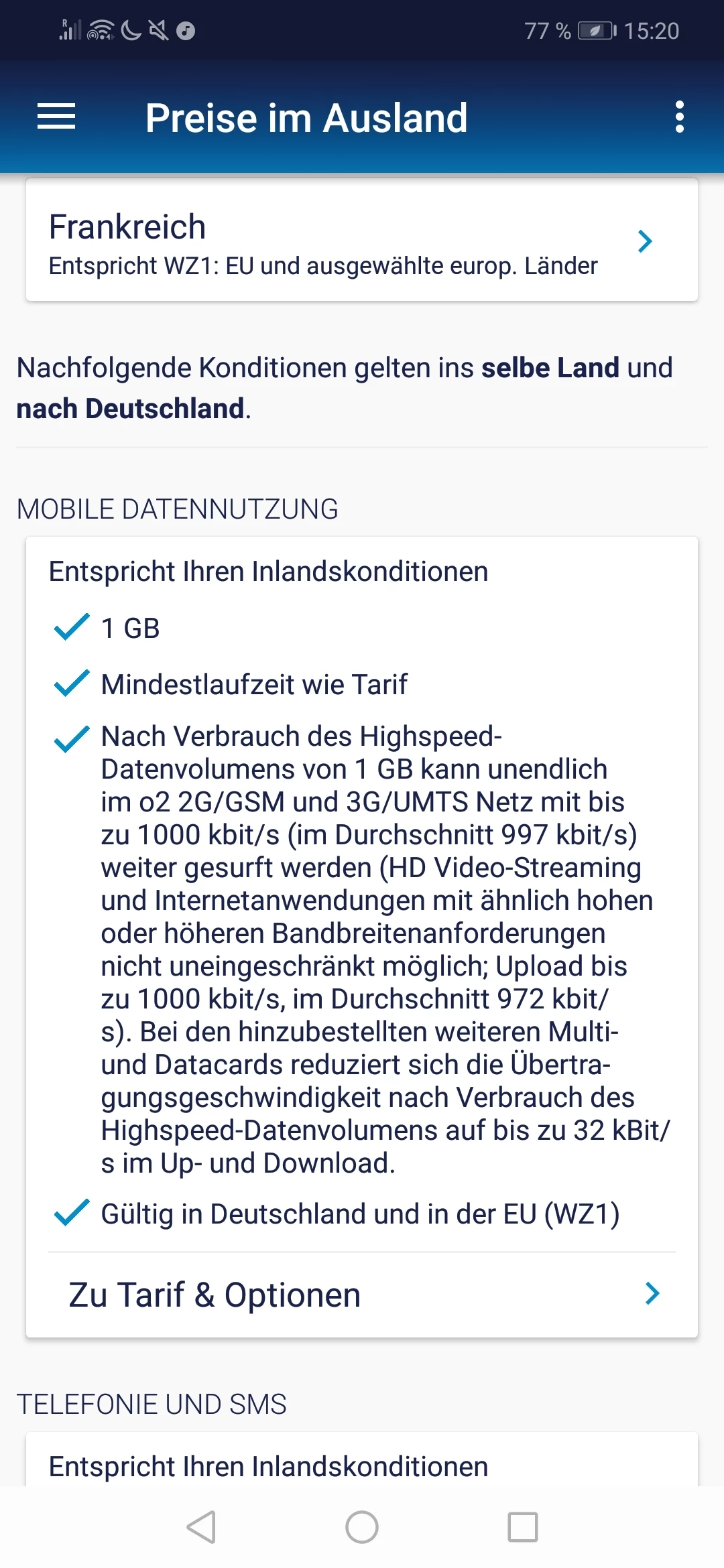Tap the system back button
This screenshot has width=724, height=1568.
201,1527
